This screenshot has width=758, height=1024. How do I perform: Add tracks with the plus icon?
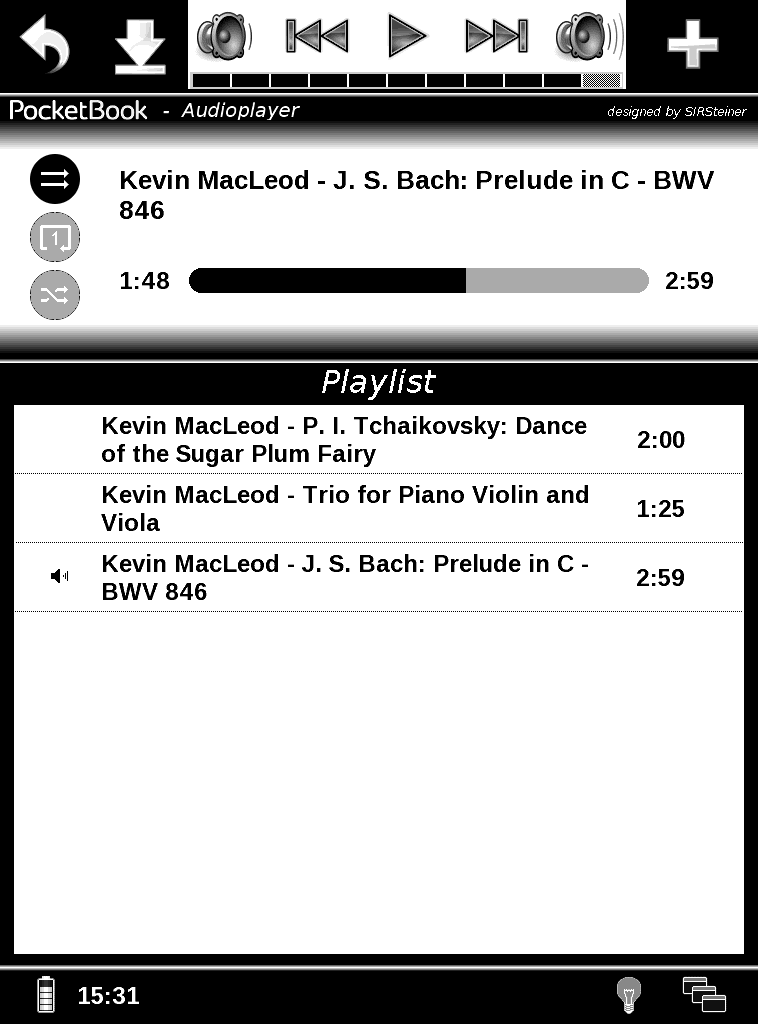pos(693,46)
